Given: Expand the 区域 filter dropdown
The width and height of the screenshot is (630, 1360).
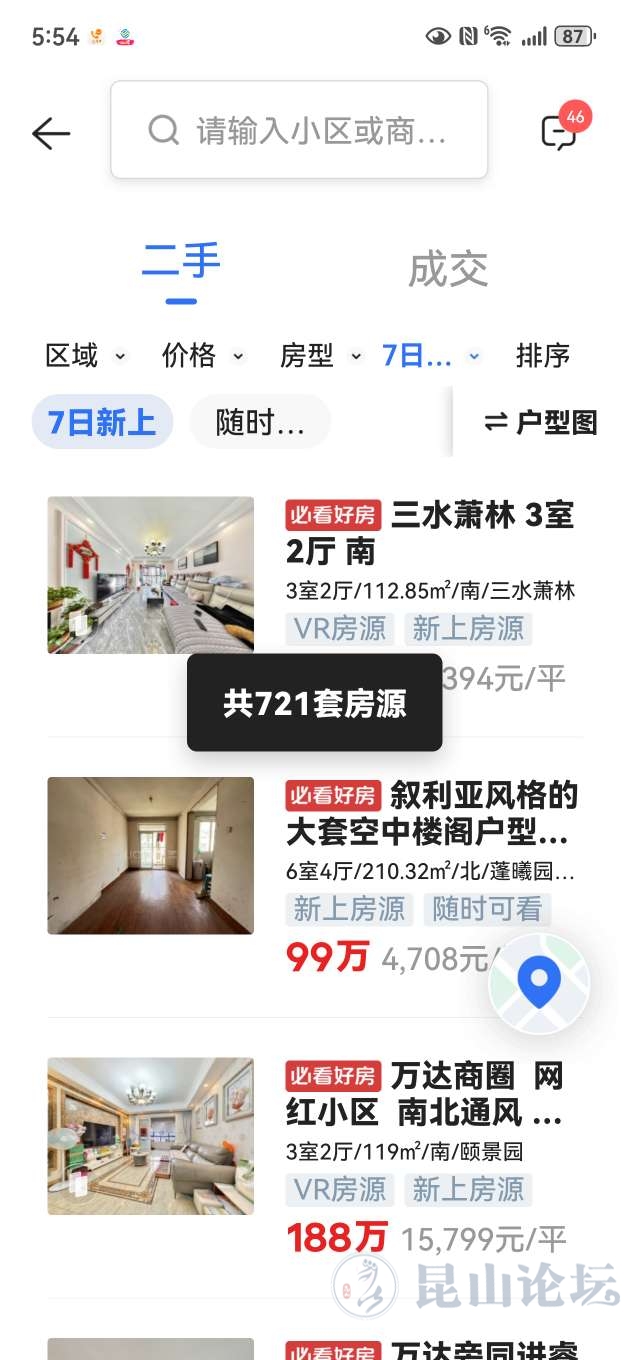Looking at the screenshot, I should 85,355.
